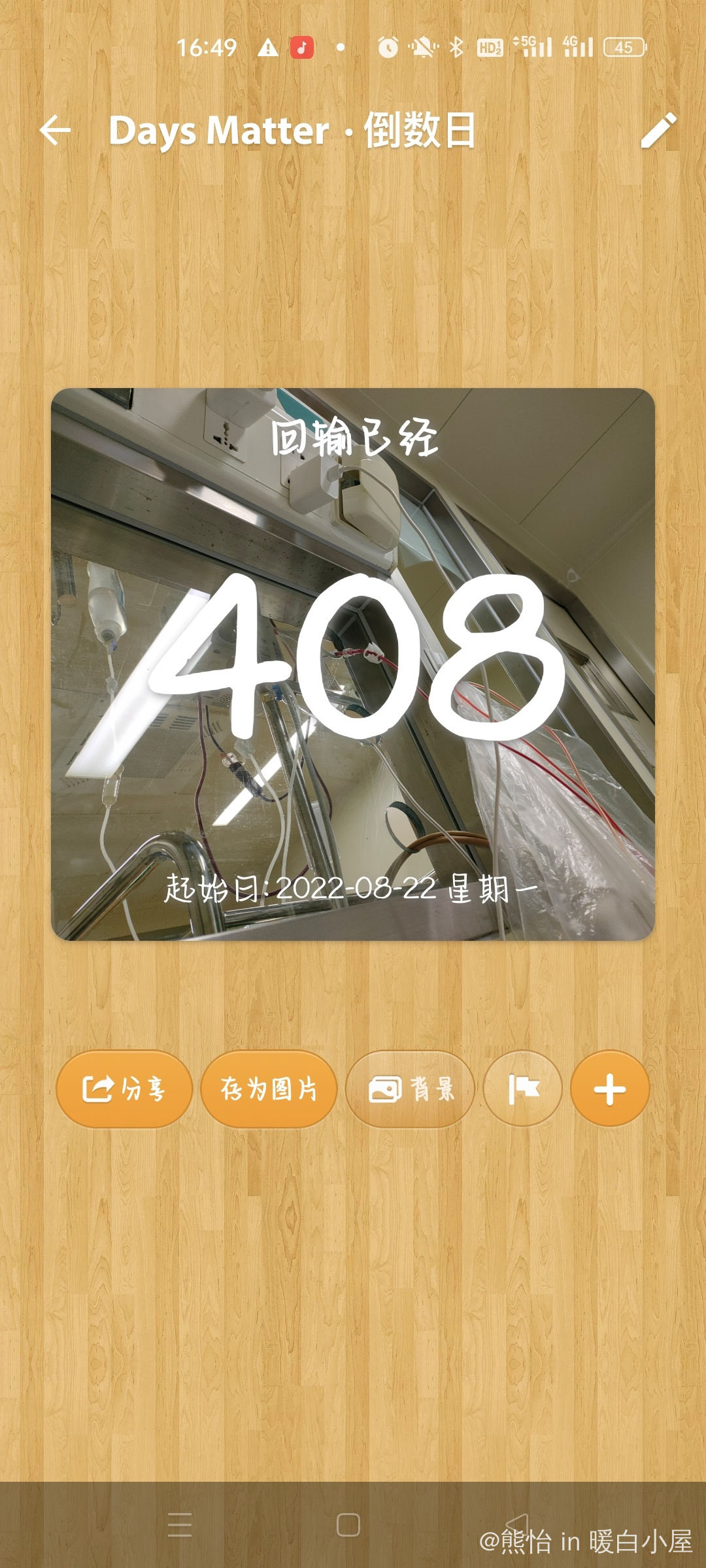Go back using the top-left arrow
This screenshot has width=706, height=1568.
(55, 130)
